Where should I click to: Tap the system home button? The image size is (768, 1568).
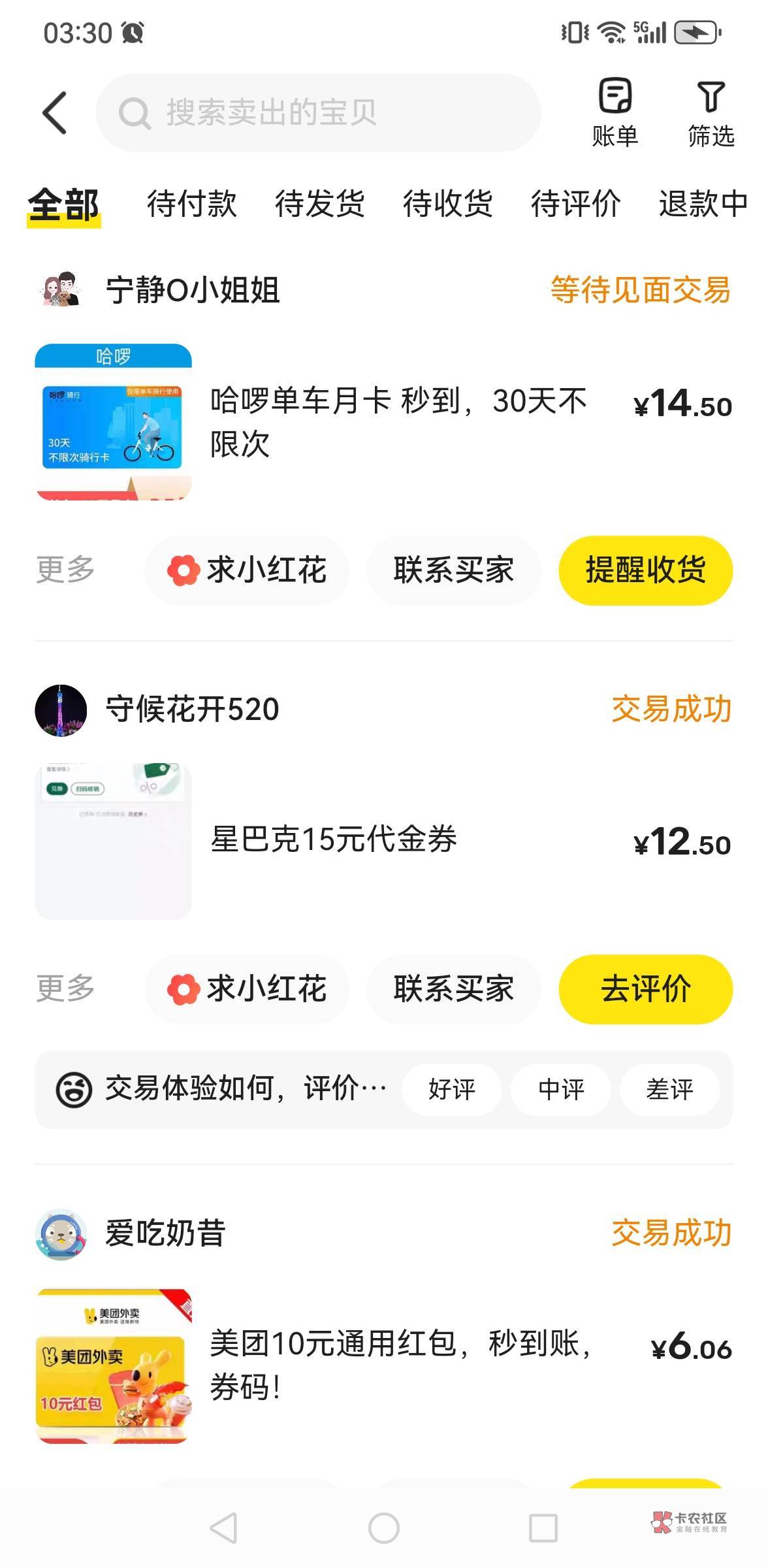[x=384, y=1528]
